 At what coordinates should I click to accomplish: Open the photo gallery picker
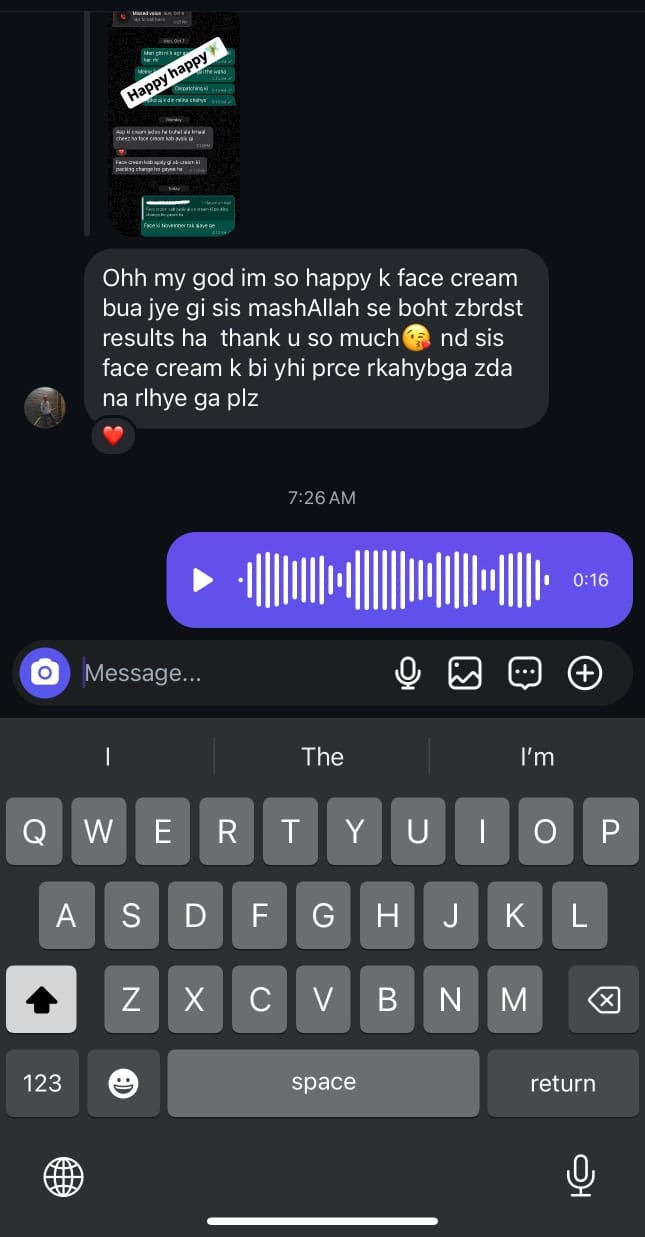tap(465, 673)
